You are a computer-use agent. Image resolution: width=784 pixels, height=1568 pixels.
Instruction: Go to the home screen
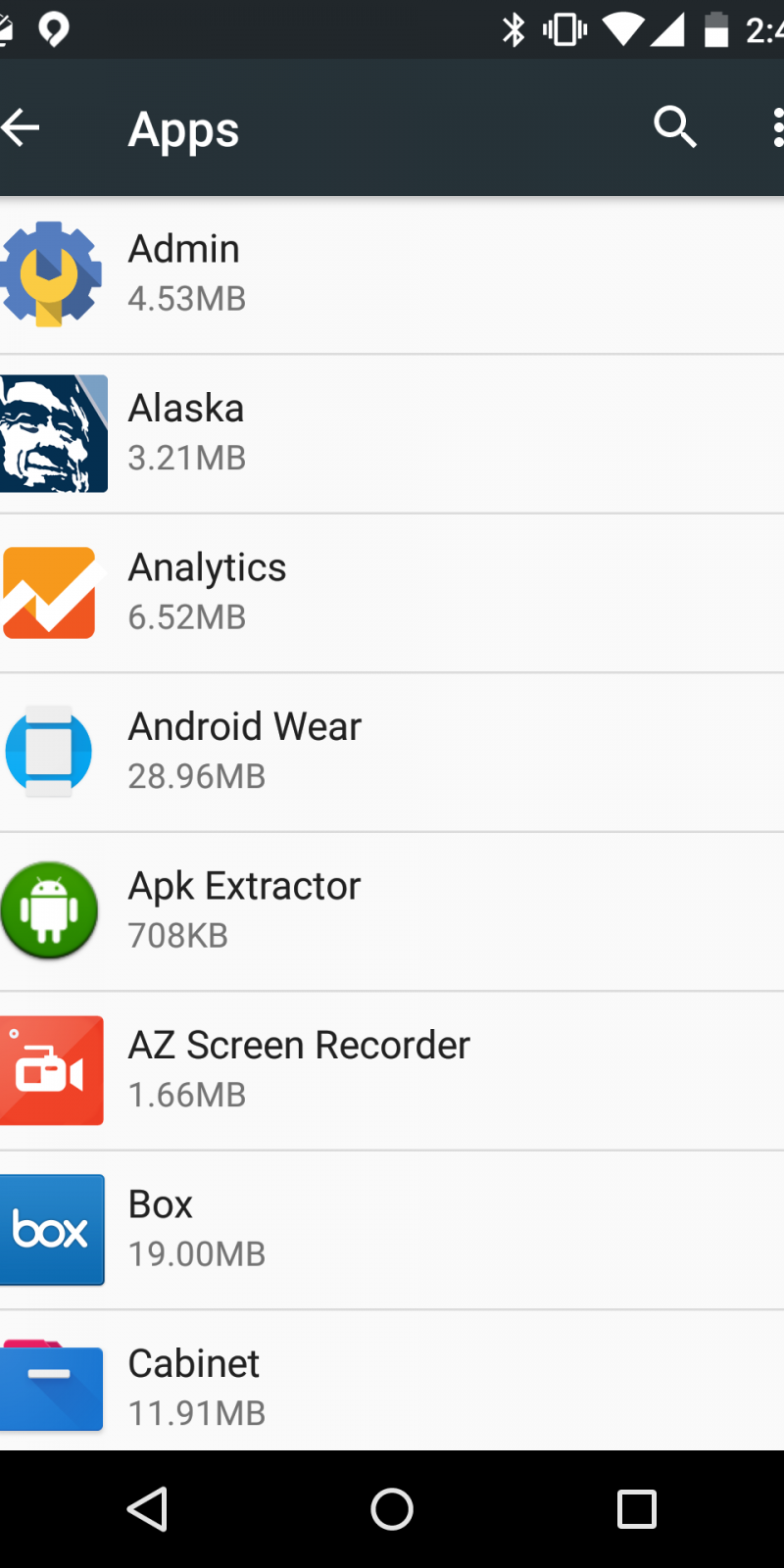pos(392,1509)
